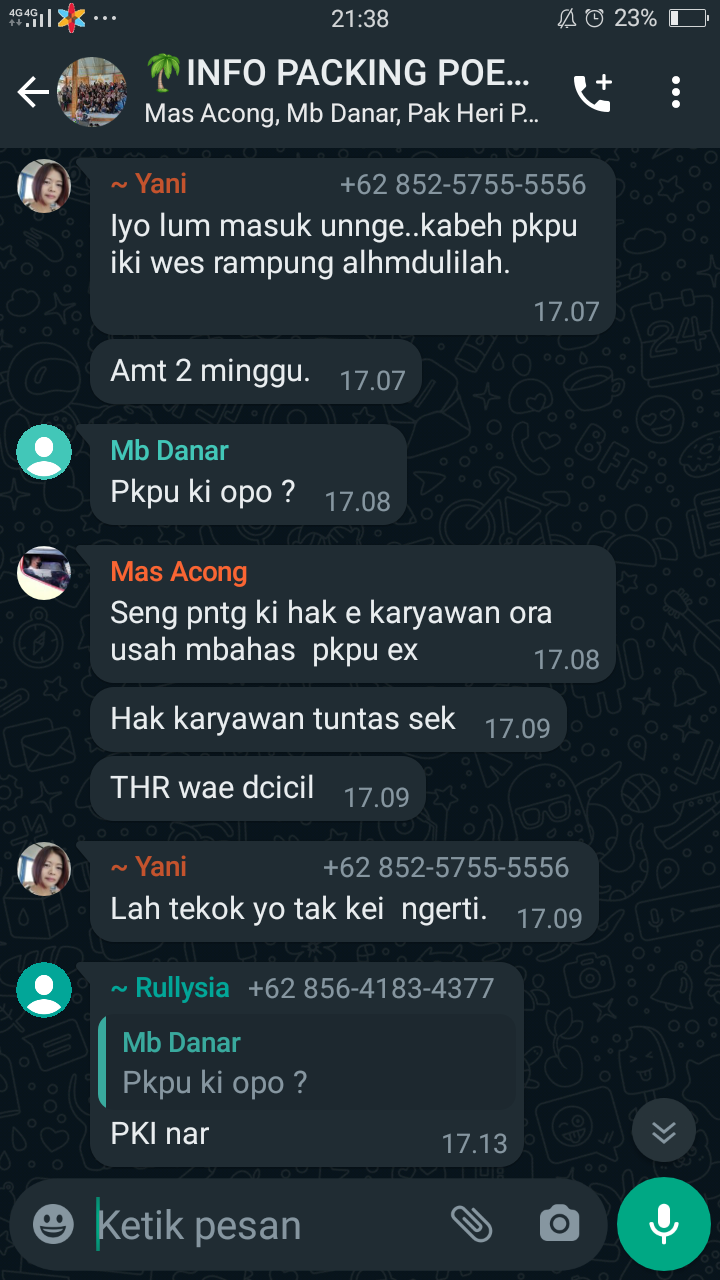Image resolution: width=720 pixels, height=1280 pixels.
Task: Attach a file with the paperclip
Action: coord(471,1224)
